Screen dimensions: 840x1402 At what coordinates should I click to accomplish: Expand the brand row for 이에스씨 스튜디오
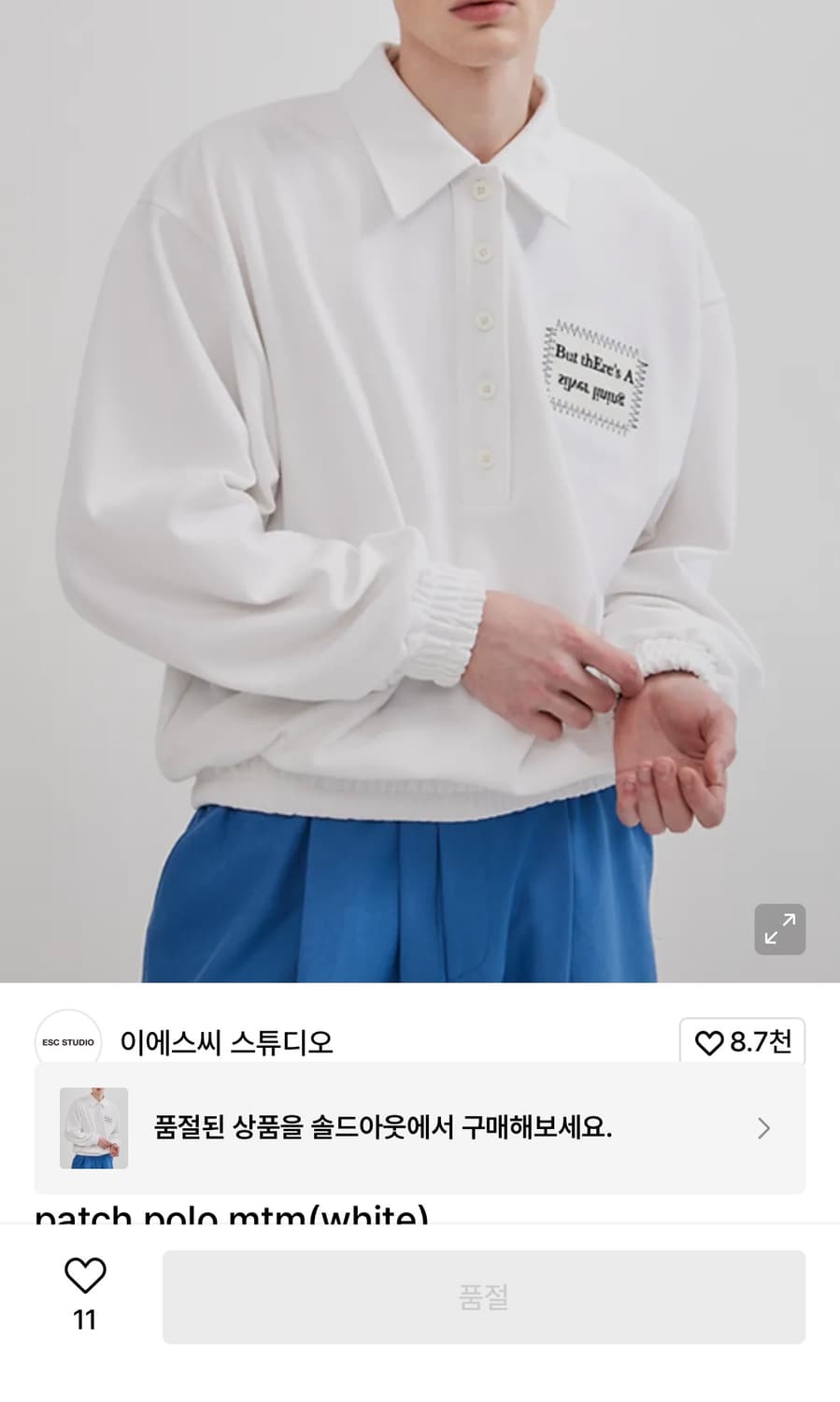(x=229, y=1040)
